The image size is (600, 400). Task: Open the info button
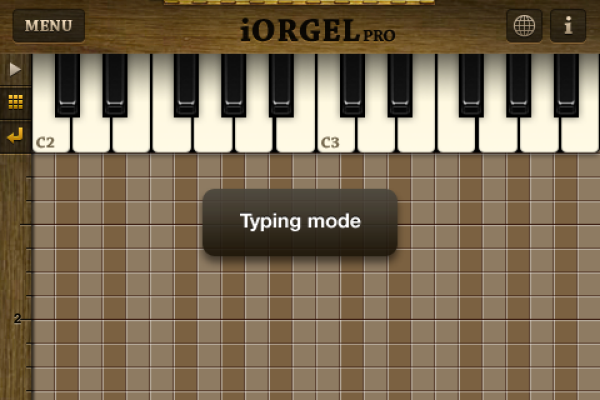[x=568, y=26]
